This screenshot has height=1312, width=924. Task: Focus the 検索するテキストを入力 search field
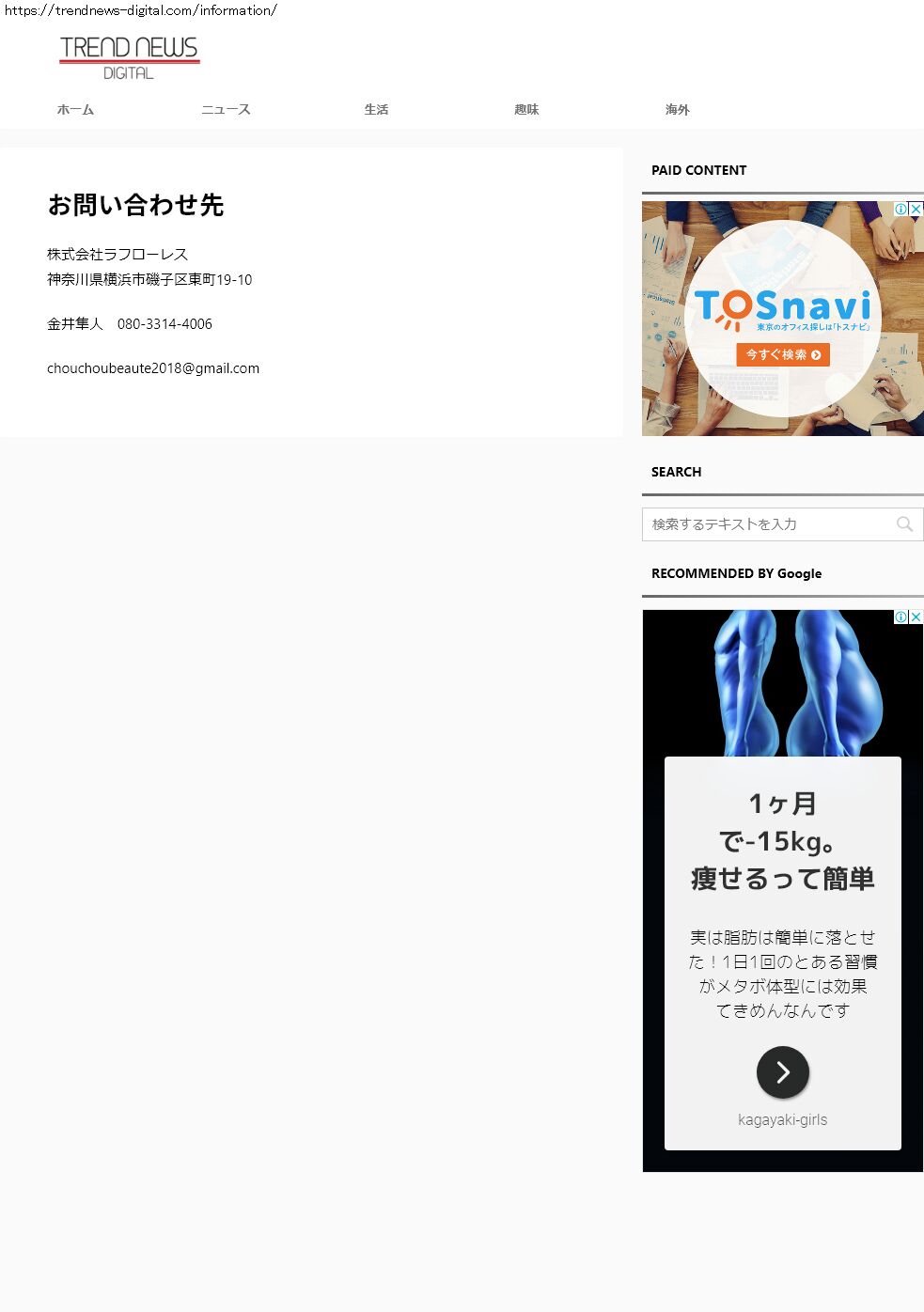click(766, 524)
